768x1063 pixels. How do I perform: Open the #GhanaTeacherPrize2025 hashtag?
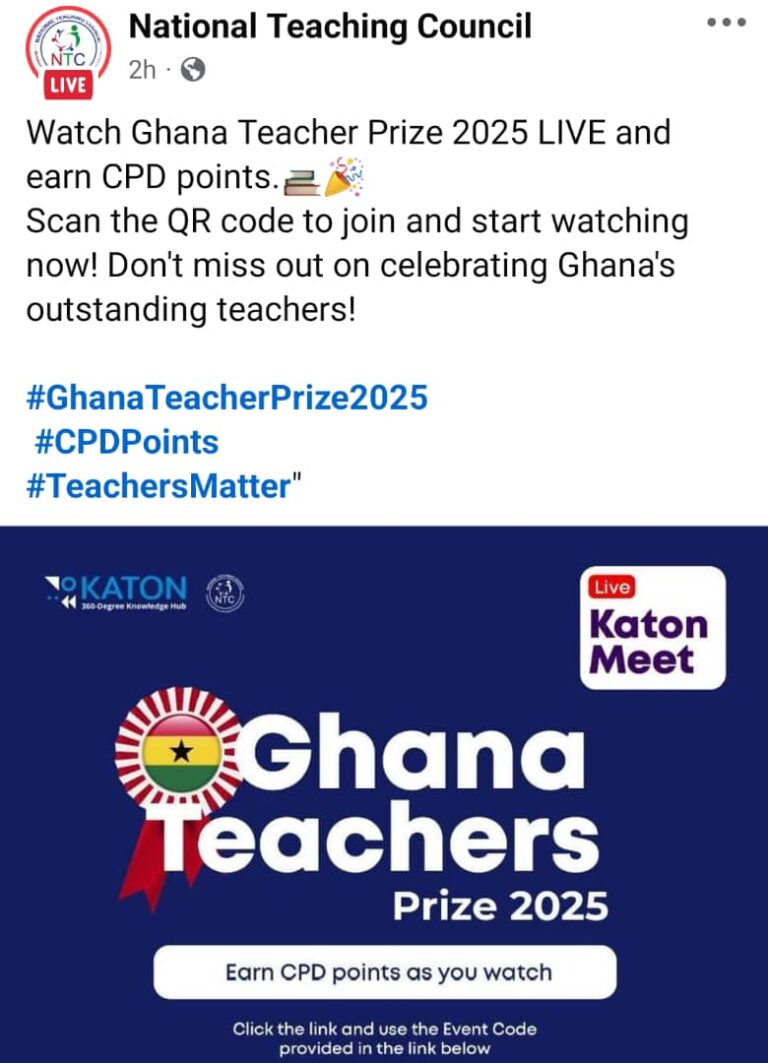pyautogui.click(x=227, y=398)
